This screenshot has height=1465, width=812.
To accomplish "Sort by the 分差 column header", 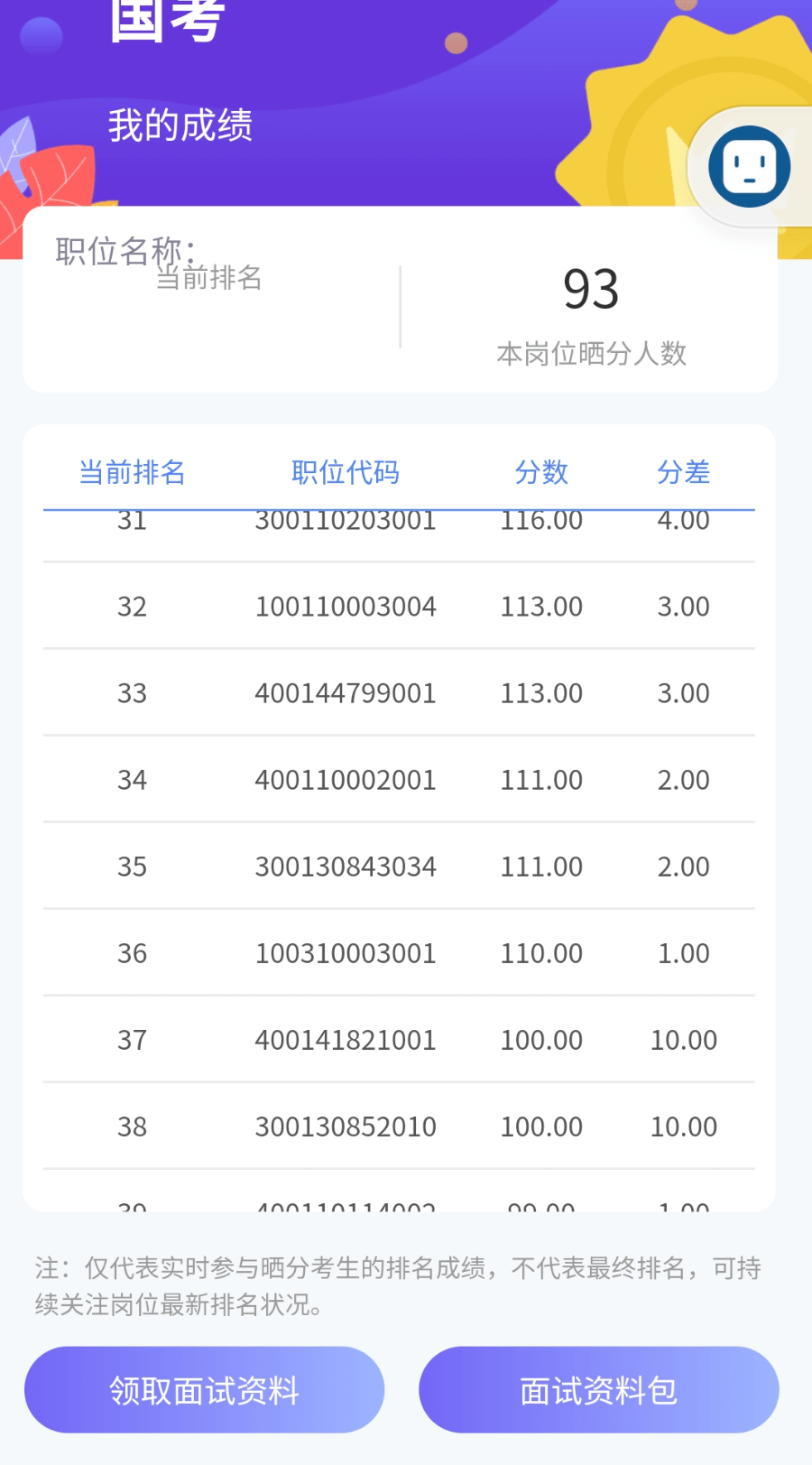I will (684, 472).
